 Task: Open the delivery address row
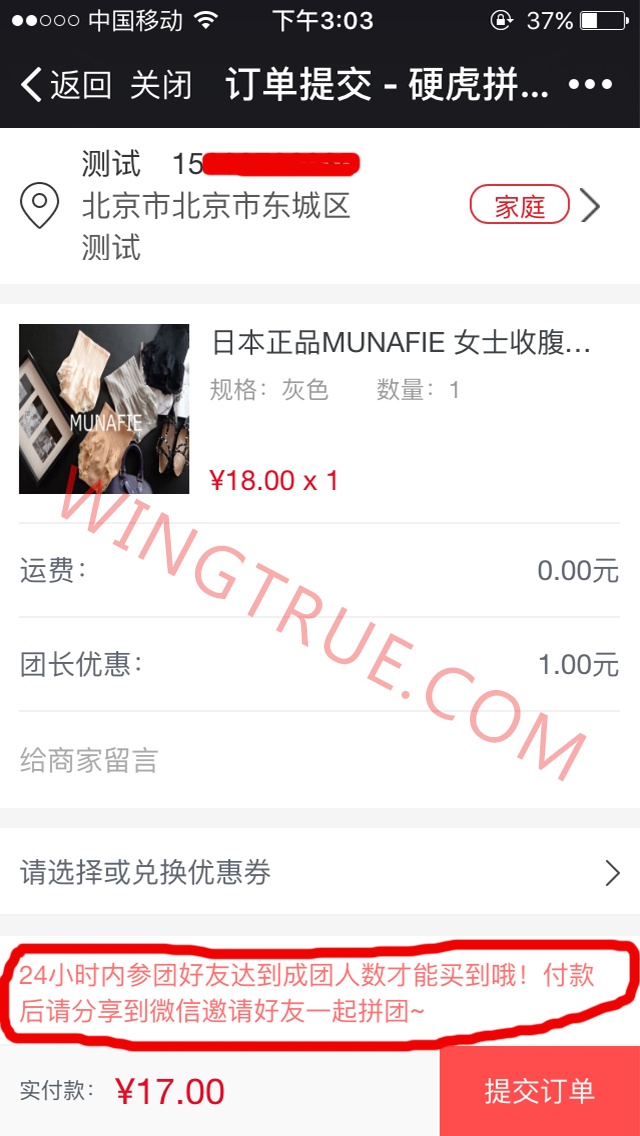point(320,206)
